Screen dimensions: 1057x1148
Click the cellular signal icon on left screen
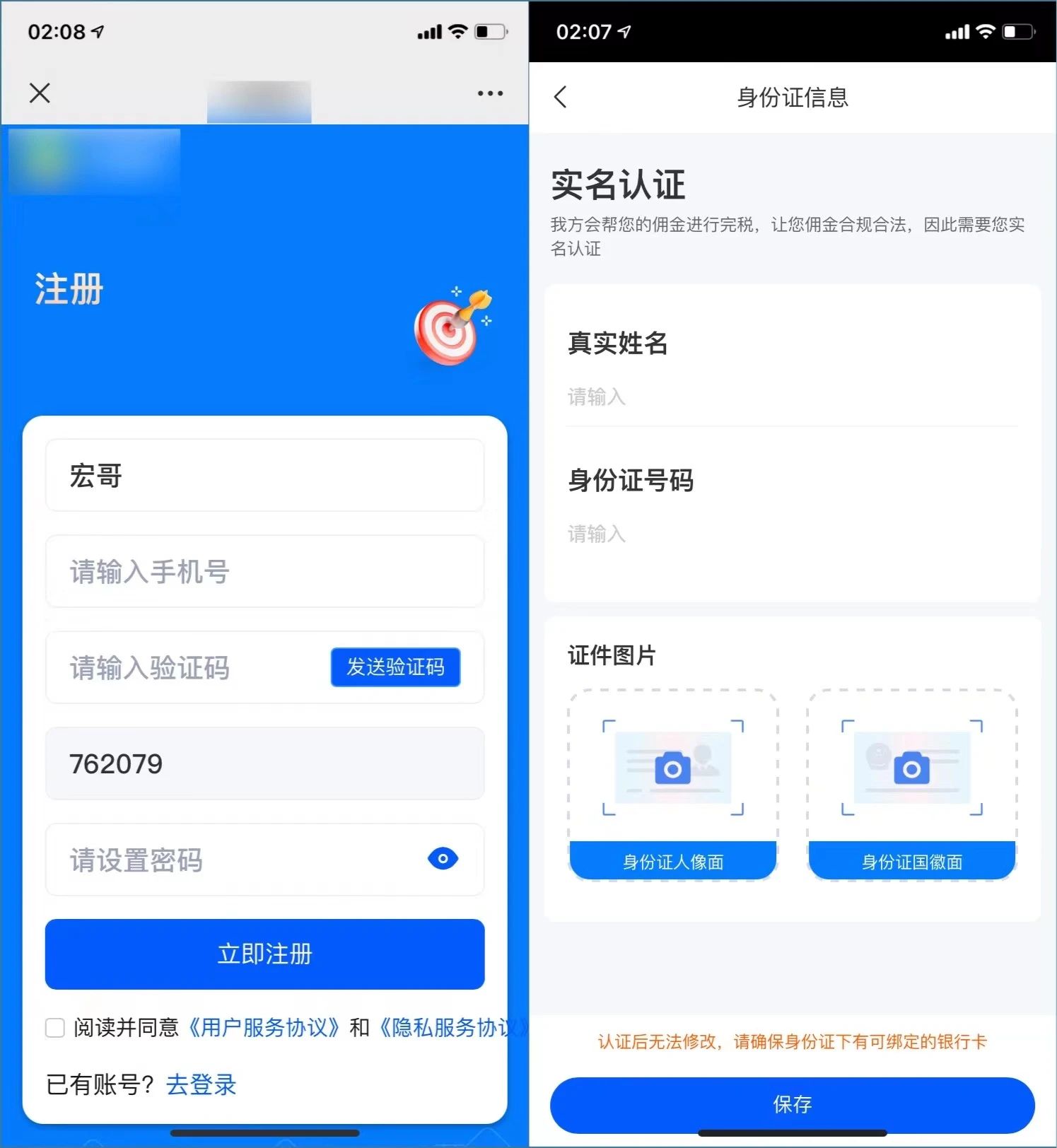[x=431, y=31]
